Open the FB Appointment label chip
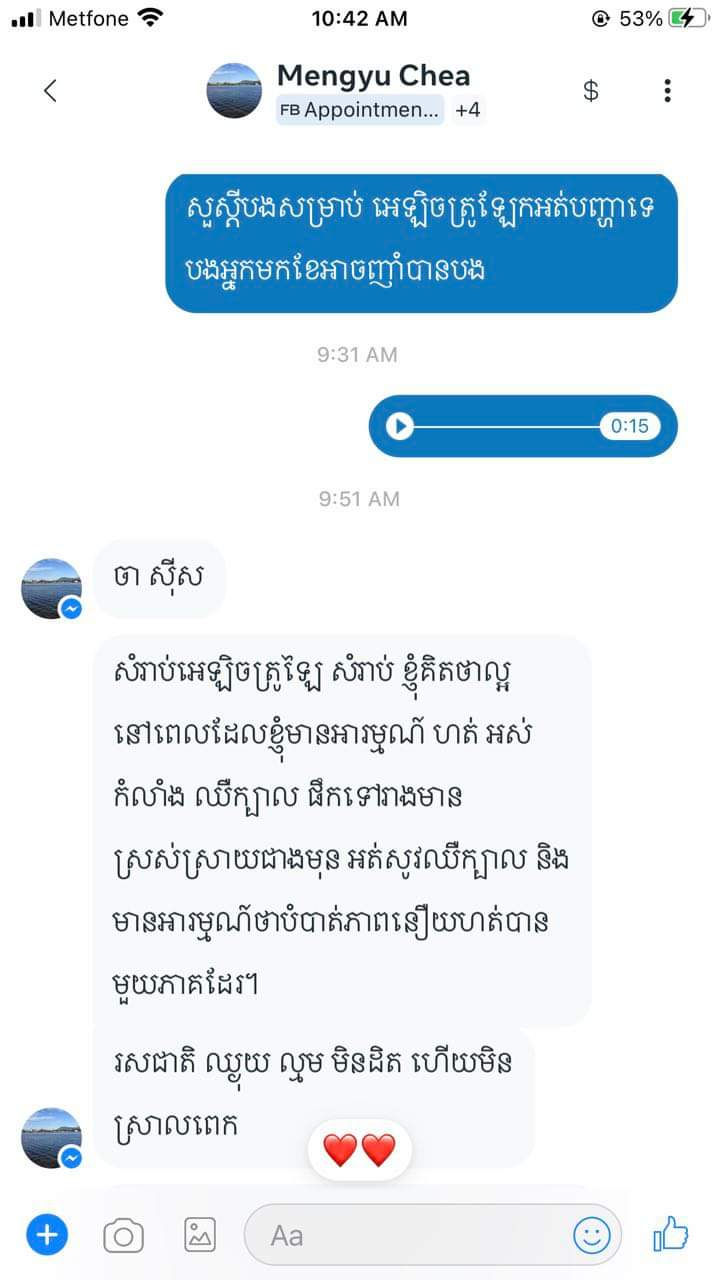Screen dimensions: 720x1280 (360, 110)
